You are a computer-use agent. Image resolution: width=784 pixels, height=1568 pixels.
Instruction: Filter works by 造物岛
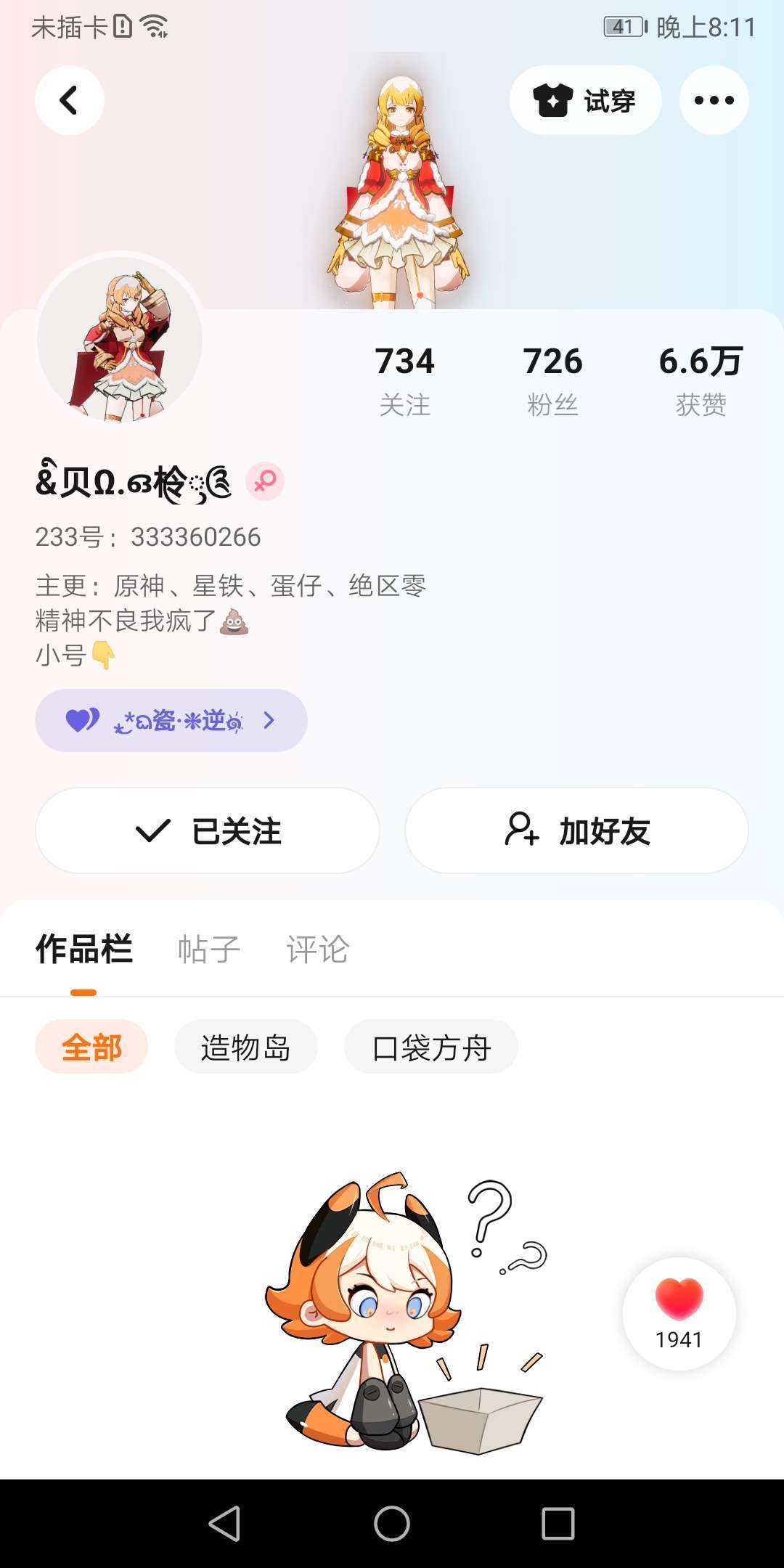pos(245,1047)
